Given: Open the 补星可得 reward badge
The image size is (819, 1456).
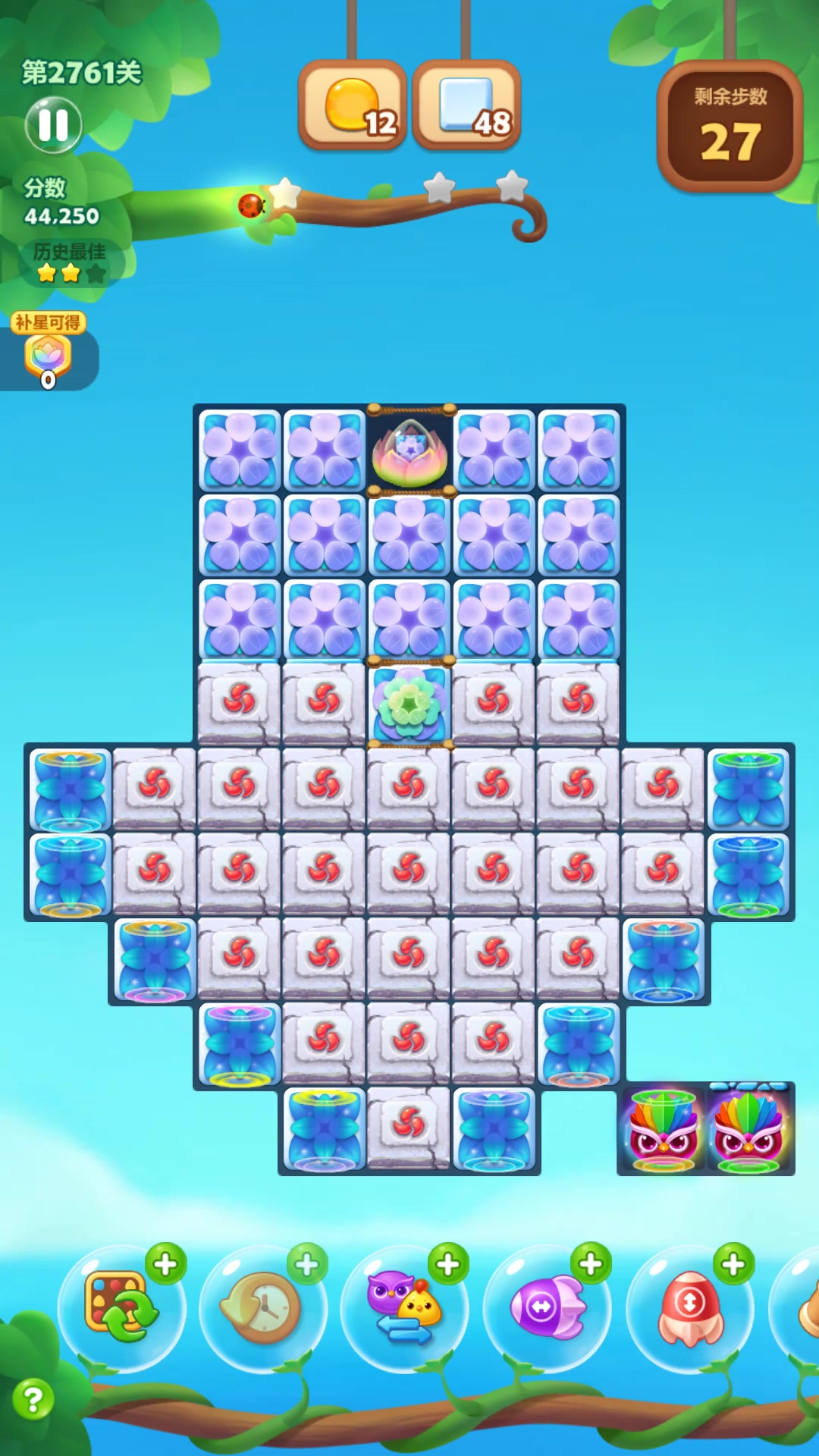Looking at the screenshot, I should (48, 353).
